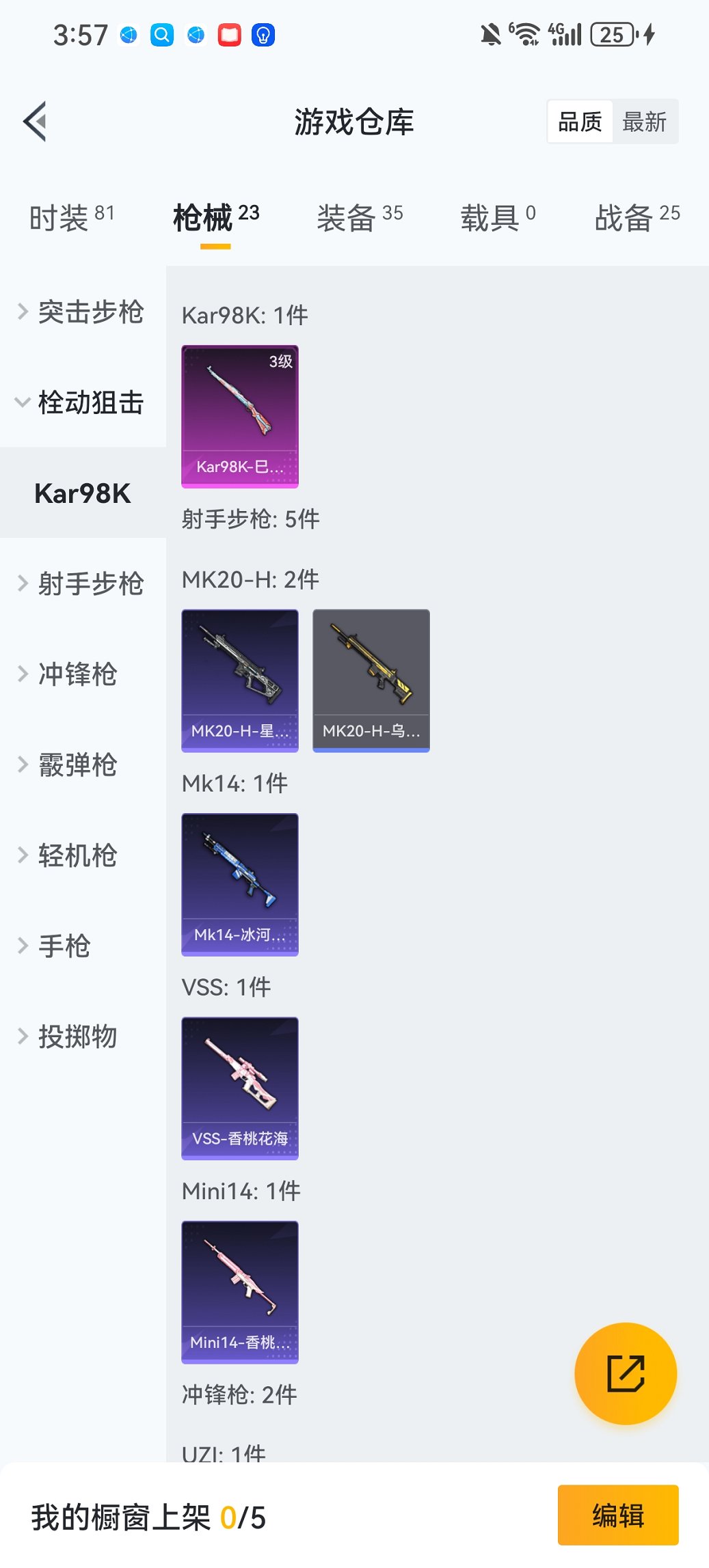
Task: Switch sorting to 最新
Action: (x=645, y=121)
